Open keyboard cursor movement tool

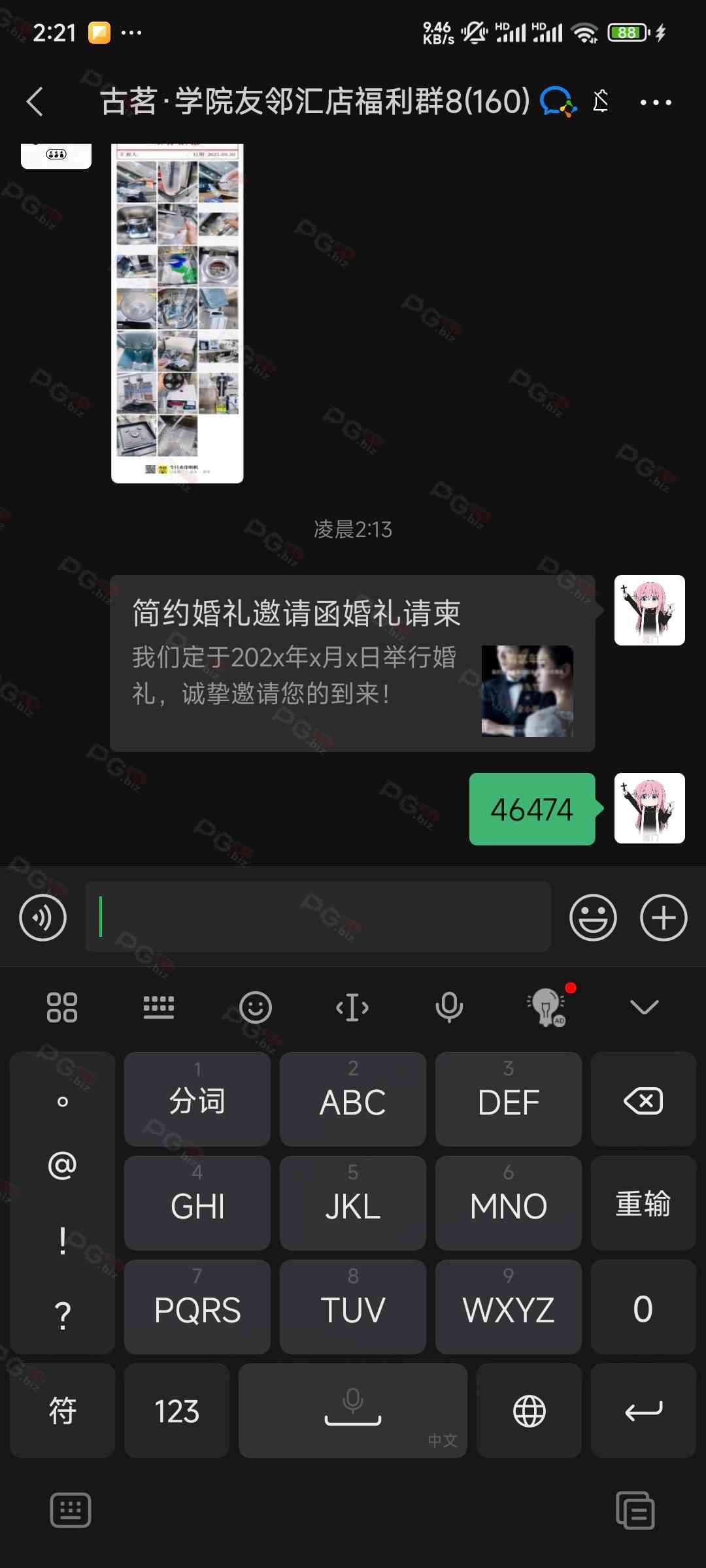pos(352,1007)
